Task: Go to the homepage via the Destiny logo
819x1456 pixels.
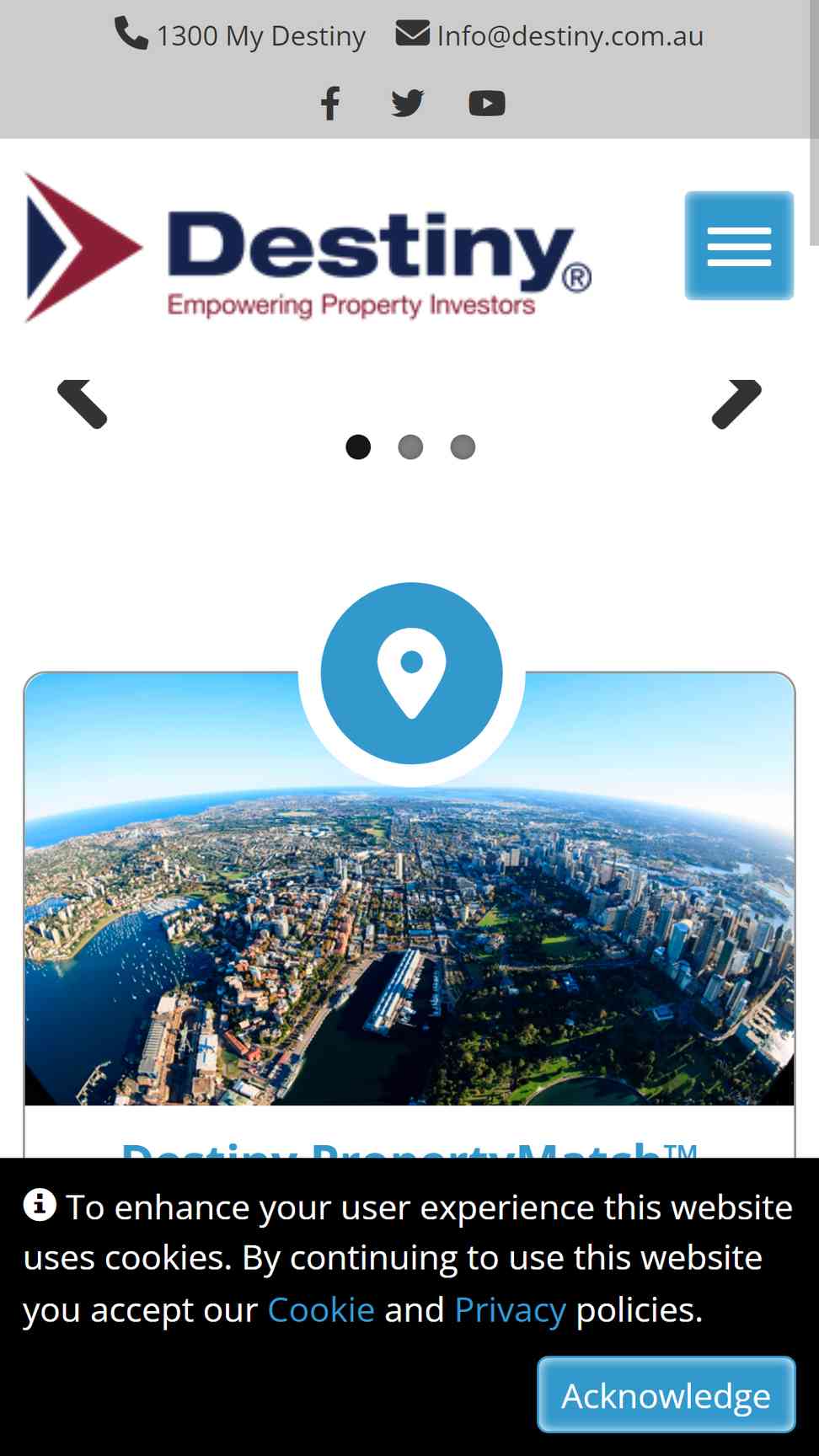Action: point(308,248)
